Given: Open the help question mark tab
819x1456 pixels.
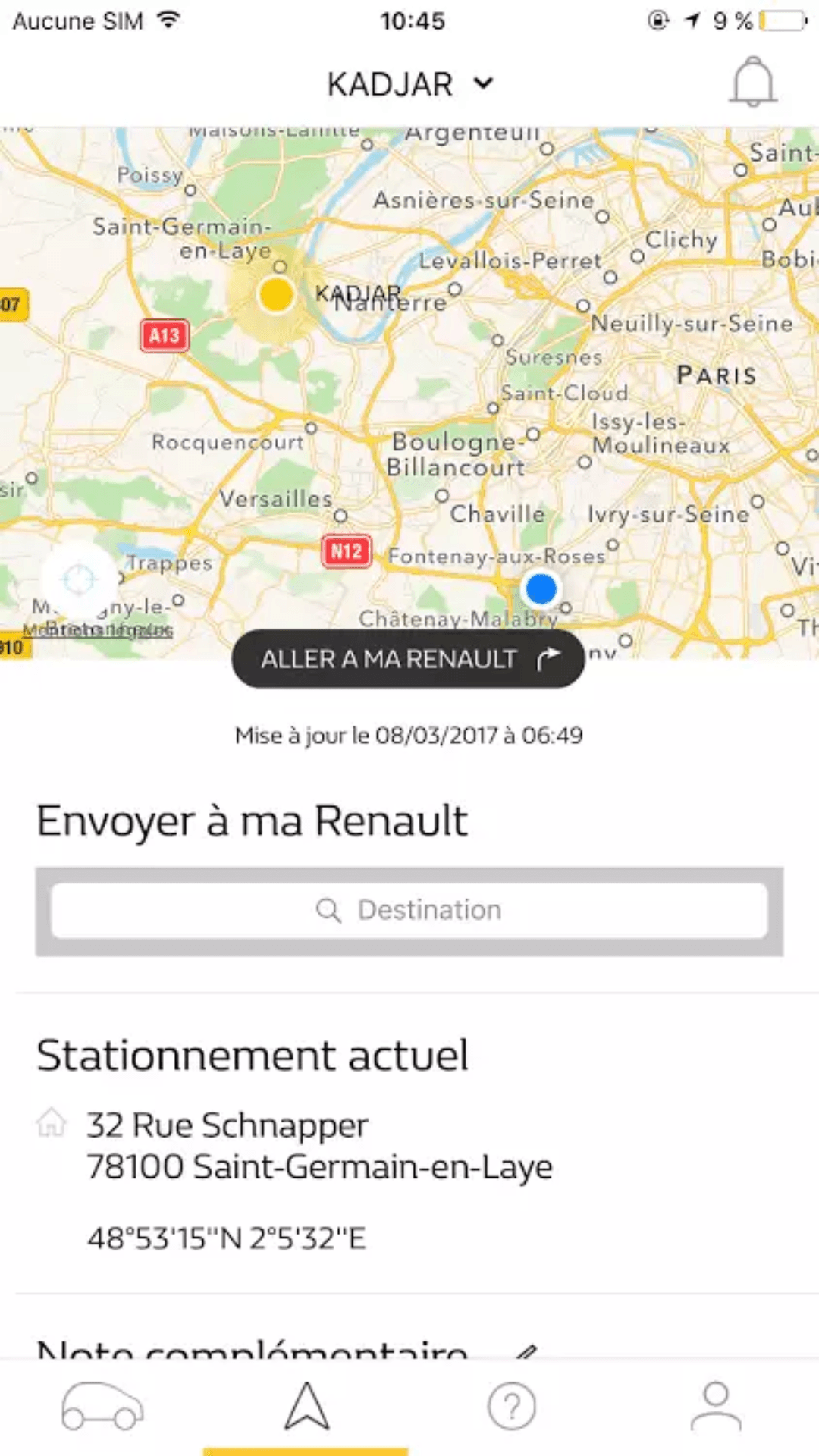Looking at the screenshot, I should pyautogui.click(x=512, y=1407).
